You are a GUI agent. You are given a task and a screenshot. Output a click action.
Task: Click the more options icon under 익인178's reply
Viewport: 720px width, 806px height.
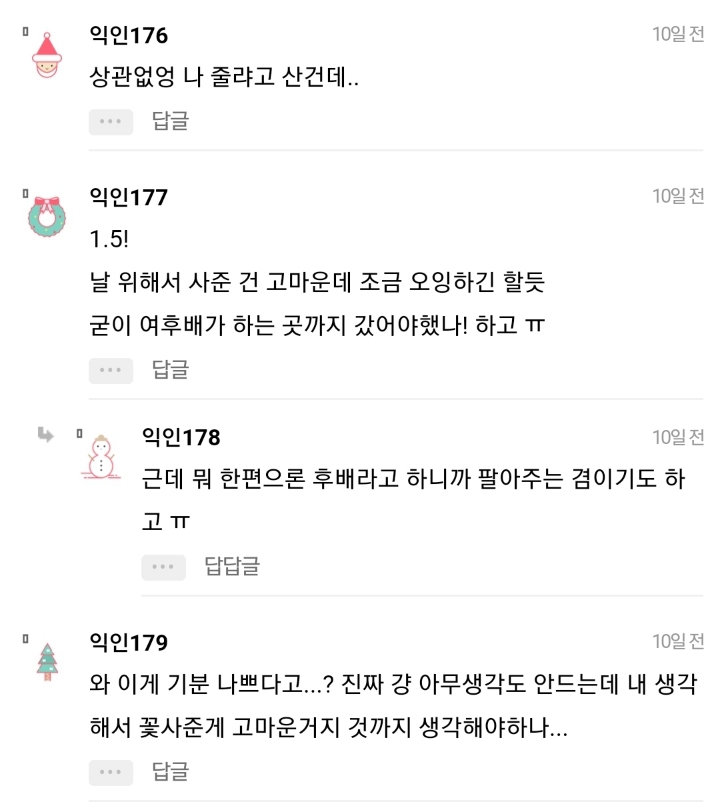pos(163,567)
